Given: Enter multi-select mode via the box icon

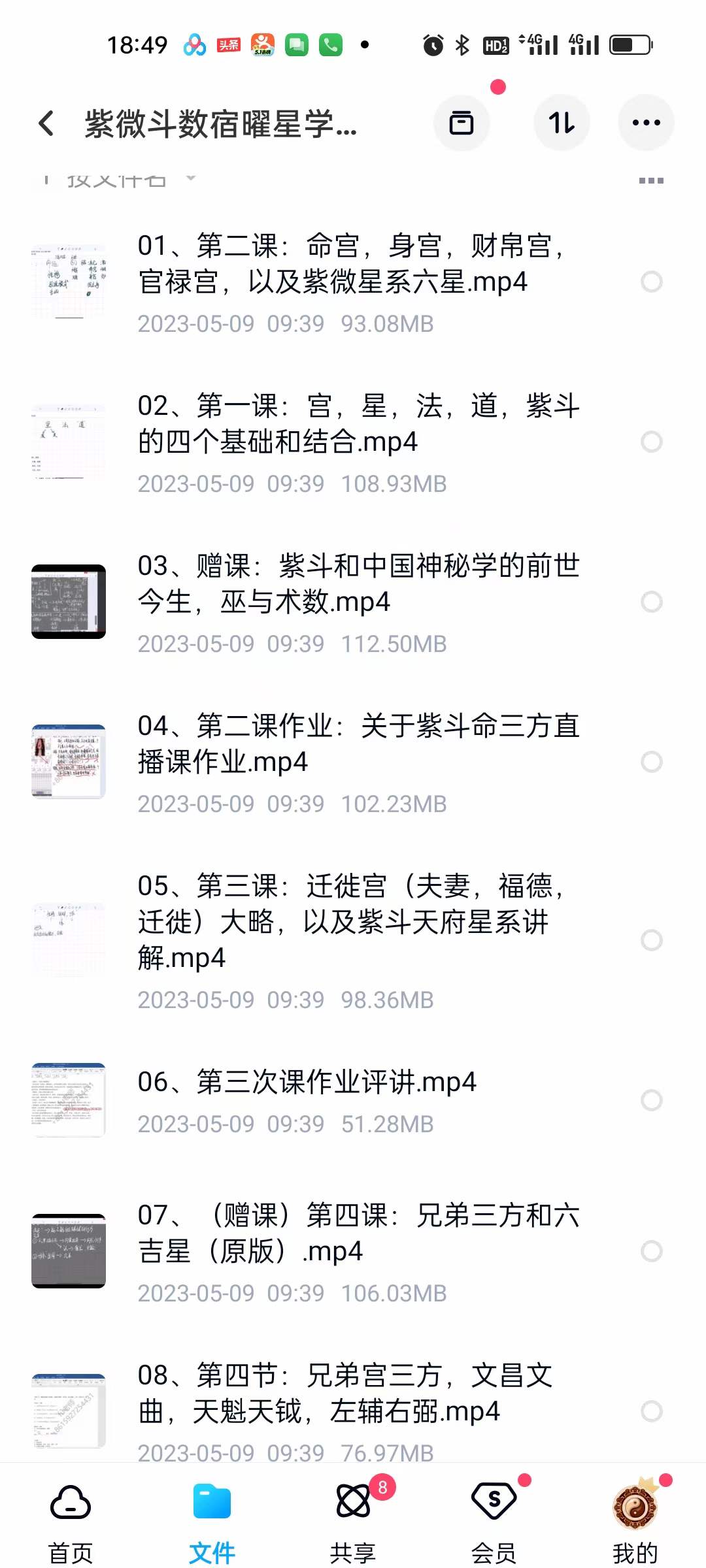Looking at the screenshot, I should click(x=462, y=123).
